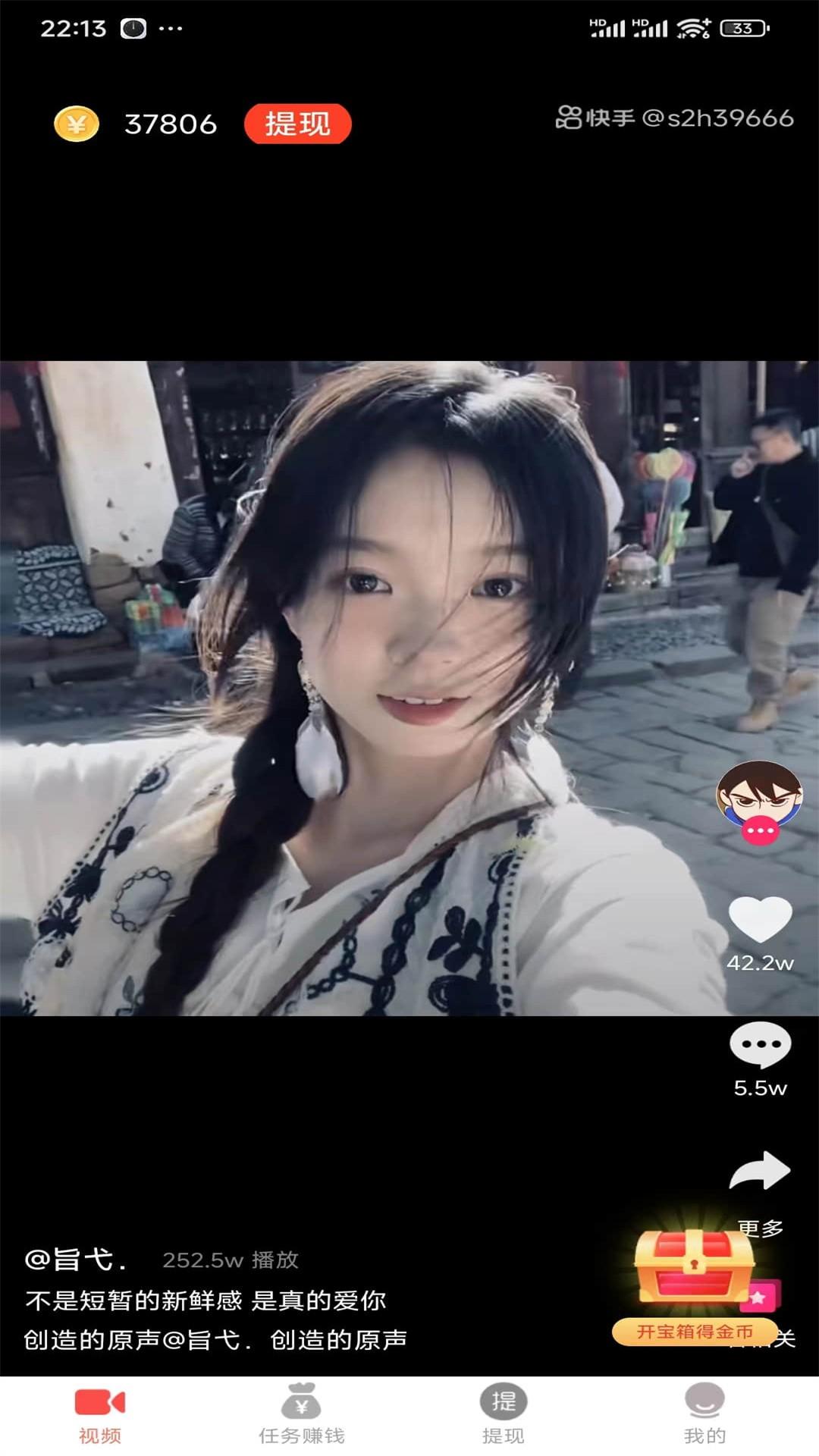This screenshot has height=1456, width=819.
Task: Tap the red 提现 button beside the coin balance
Action: point(297,124)
